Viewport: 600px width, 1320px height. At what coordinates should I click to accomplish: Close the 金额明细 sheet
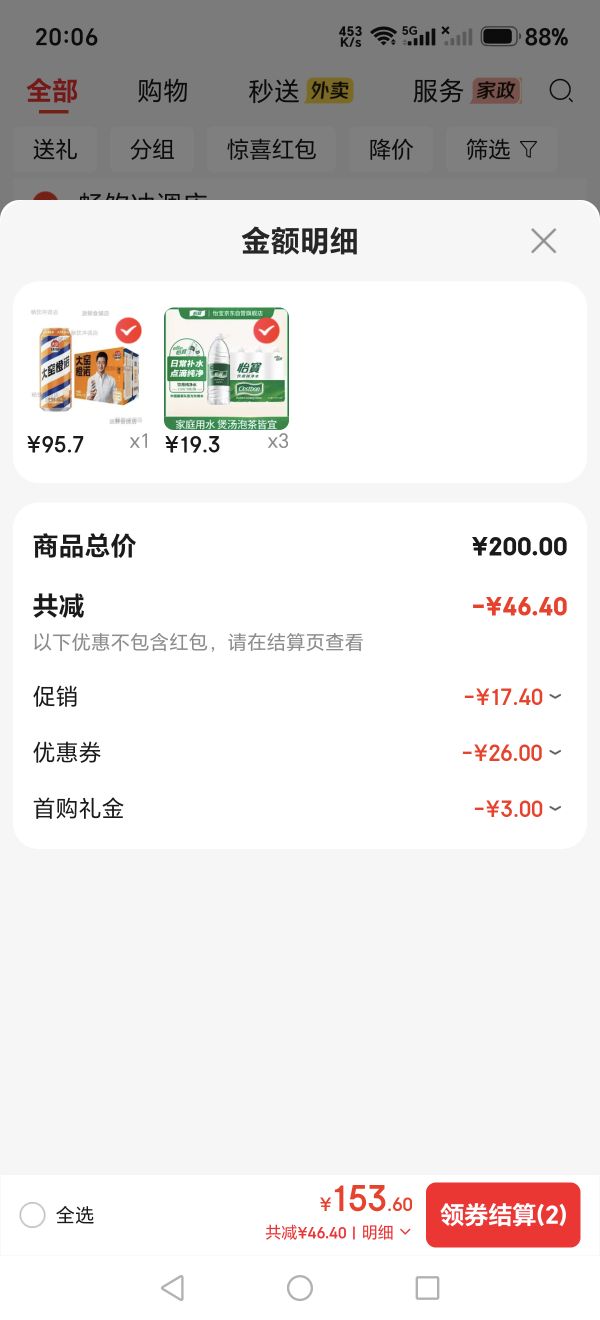tap(543, 240)
